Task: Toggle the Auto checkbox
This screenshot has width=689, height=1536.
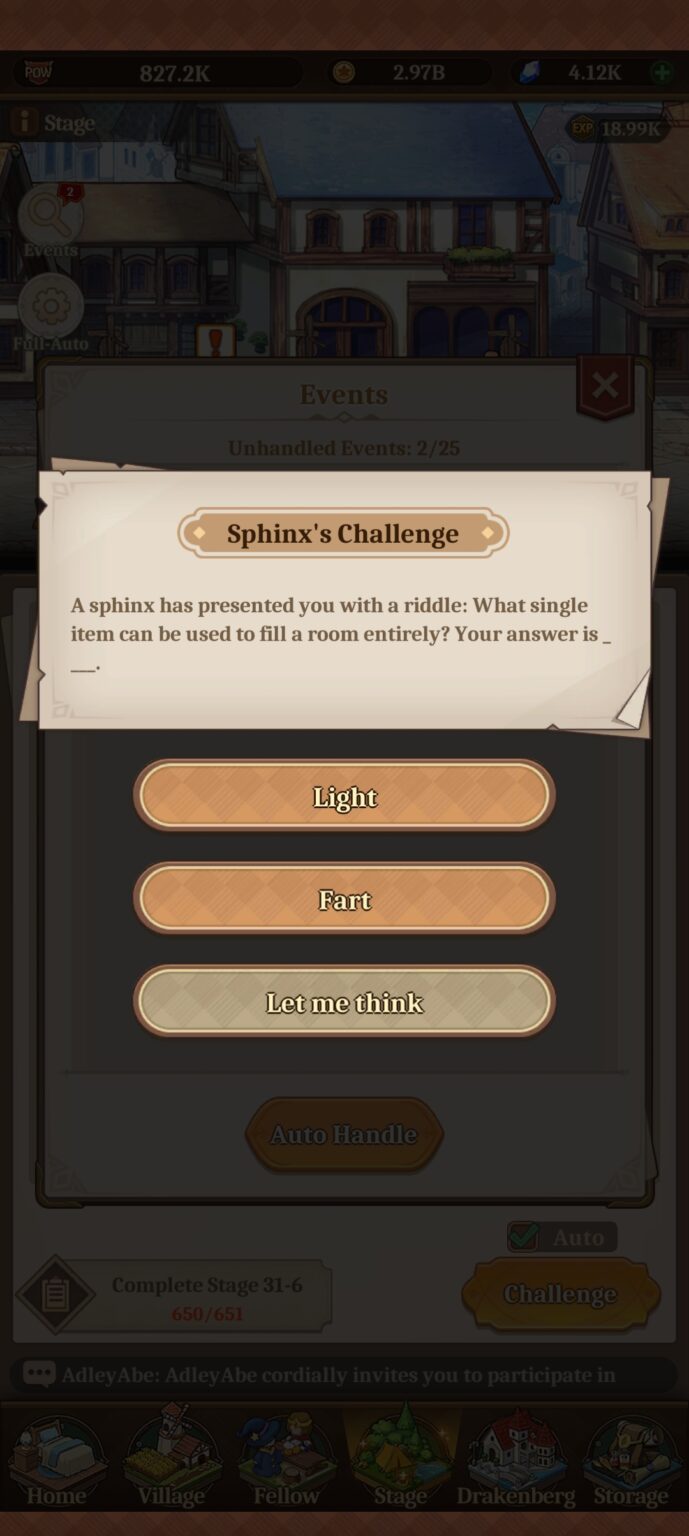Action: tap(523, 1237)
